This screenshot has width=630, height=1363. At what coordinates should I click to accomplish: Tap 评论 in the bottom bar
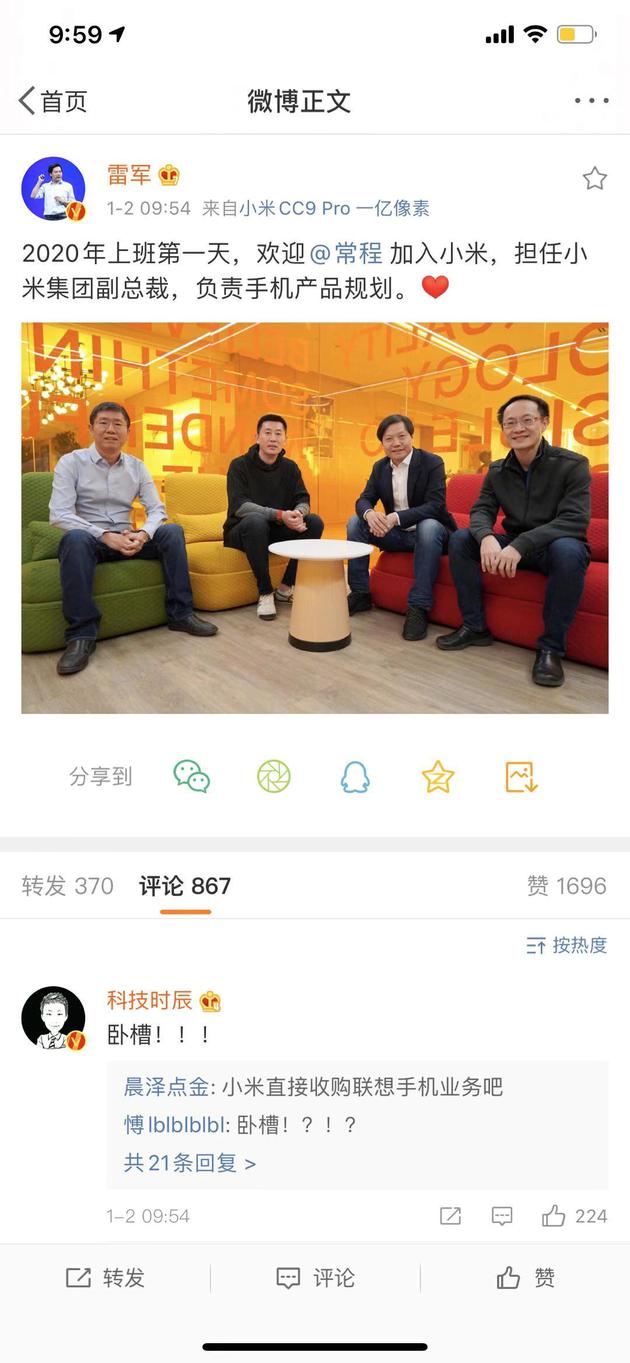tap(315, 1278)
